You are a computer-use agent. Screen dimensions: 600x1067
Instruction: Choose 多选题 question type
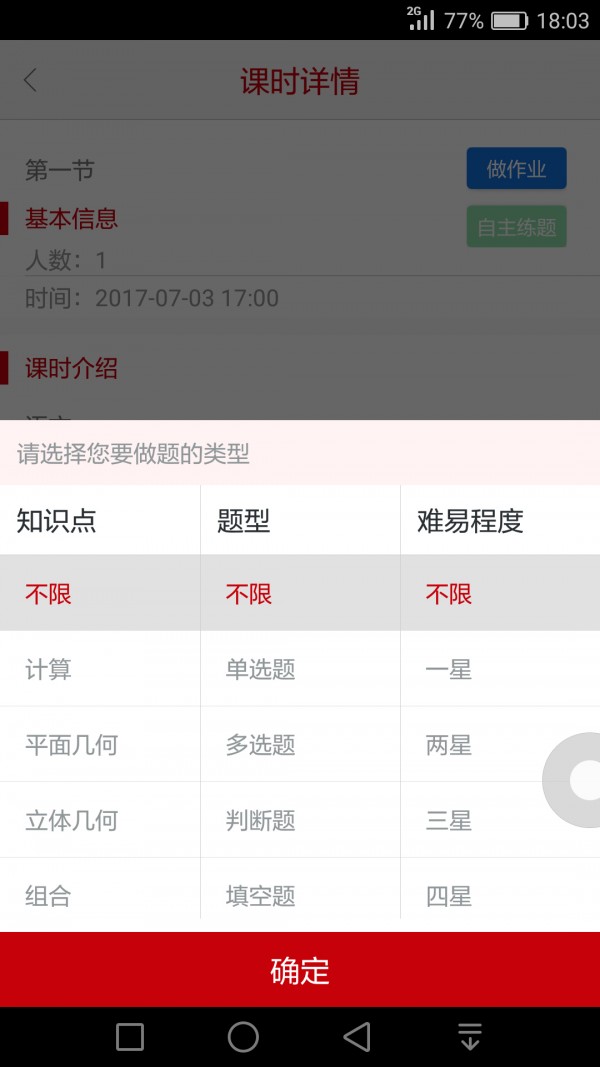[x=300, y=745]
